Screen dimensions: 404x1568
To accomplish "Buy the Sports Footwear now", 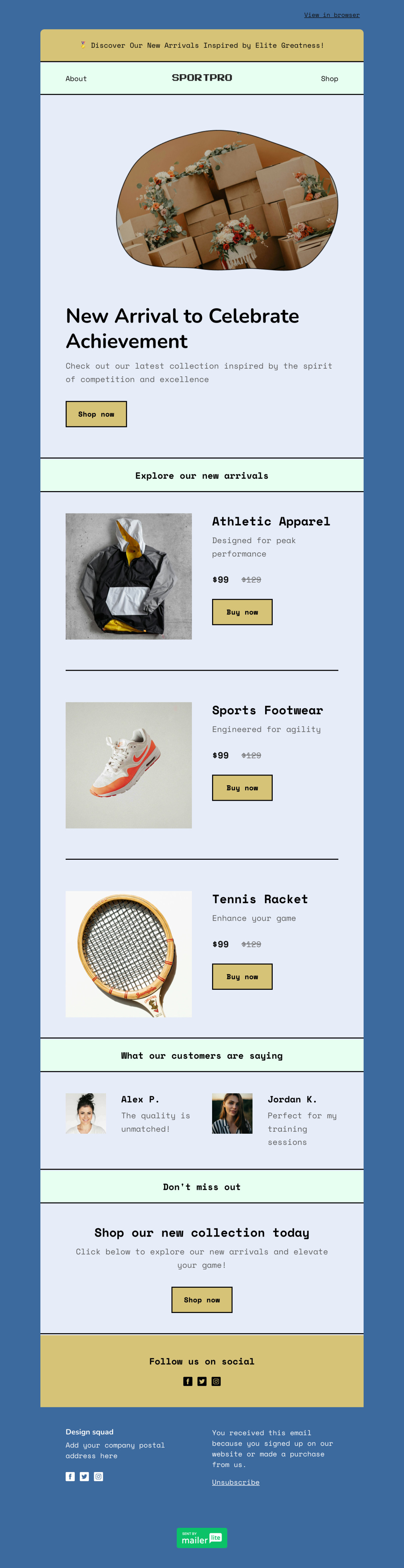I will pyautogui.click(x=241, y=788).
